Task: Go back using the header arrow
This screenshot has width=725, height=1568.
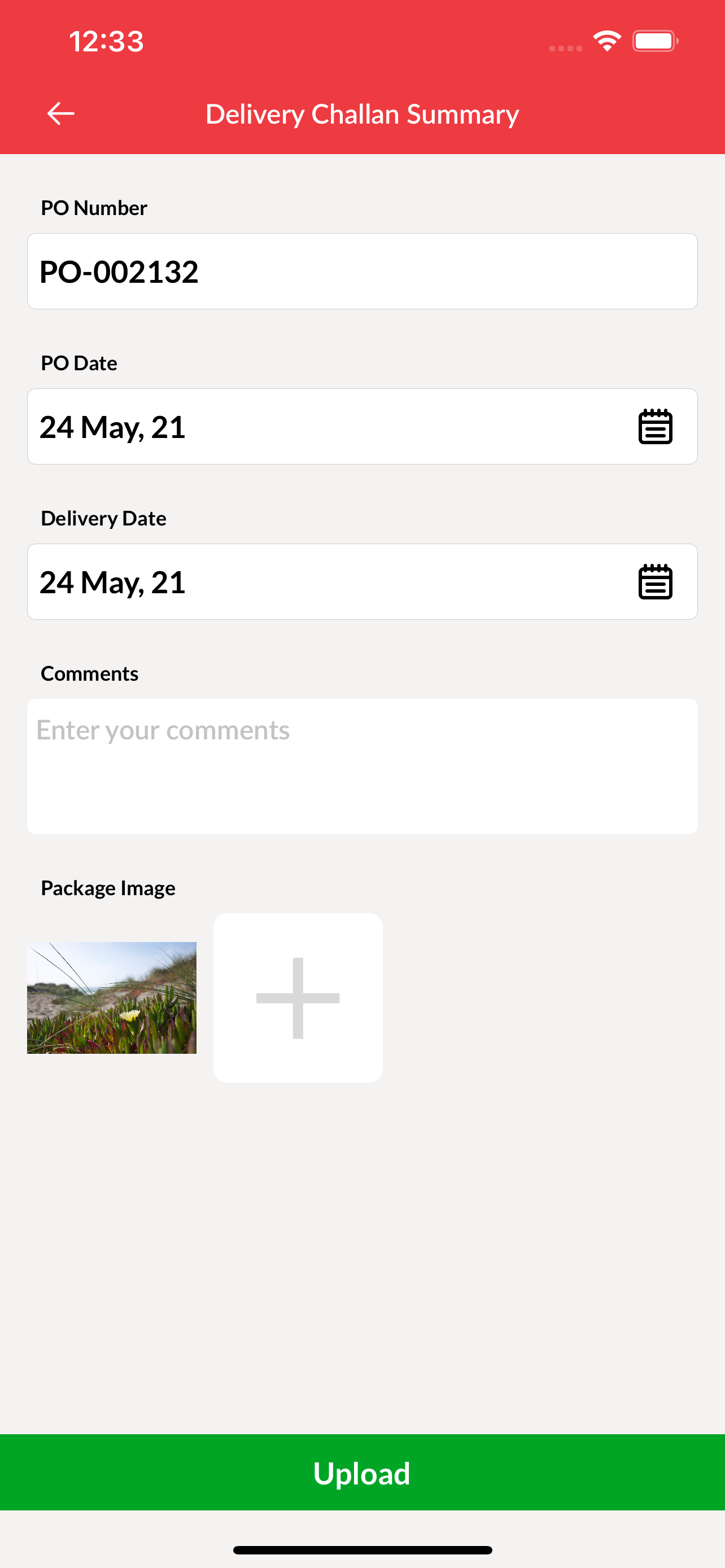Action: tap(61, 114)
